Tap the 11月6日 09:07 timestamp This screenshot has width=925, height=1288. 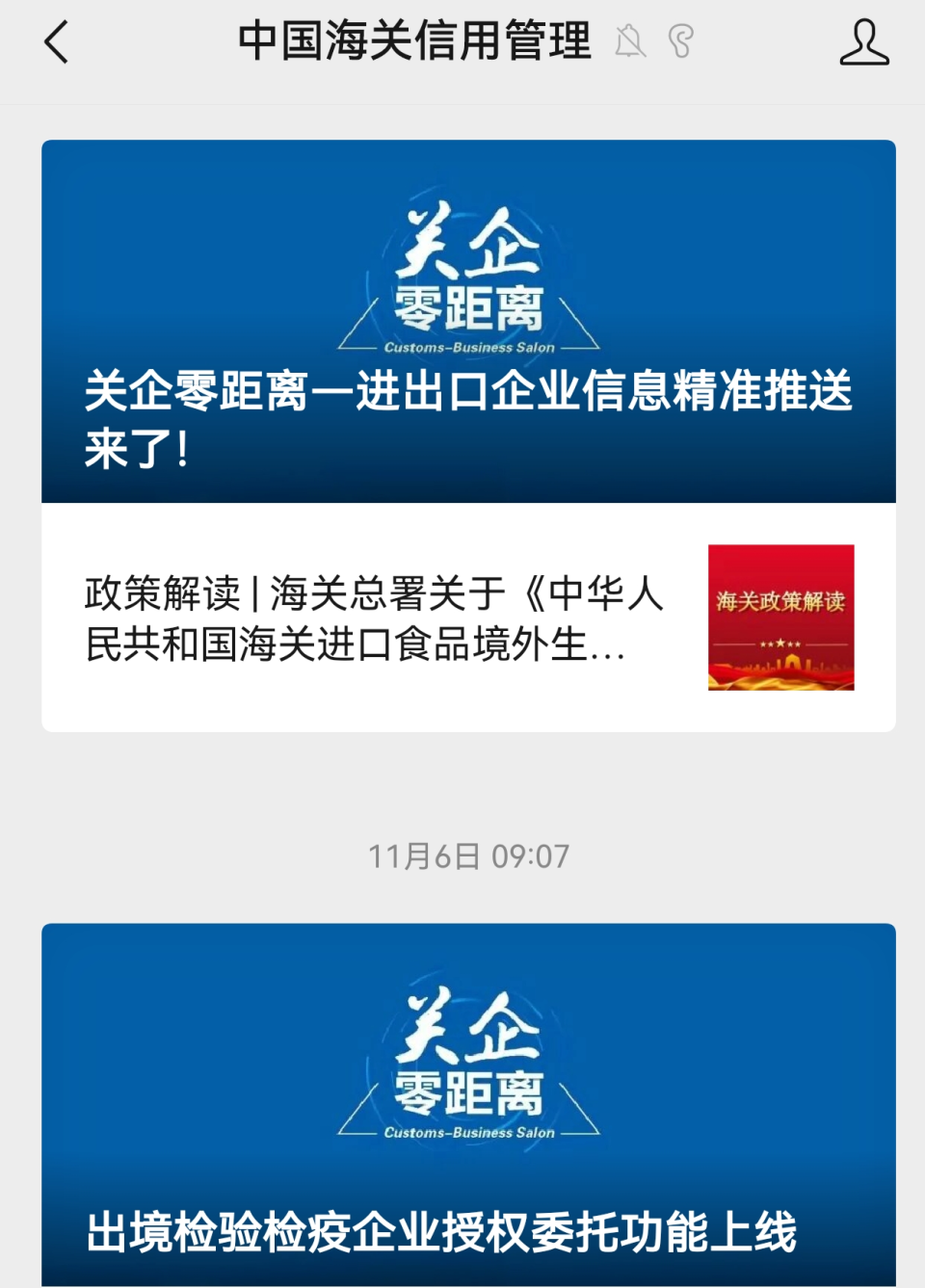point(469,854)
